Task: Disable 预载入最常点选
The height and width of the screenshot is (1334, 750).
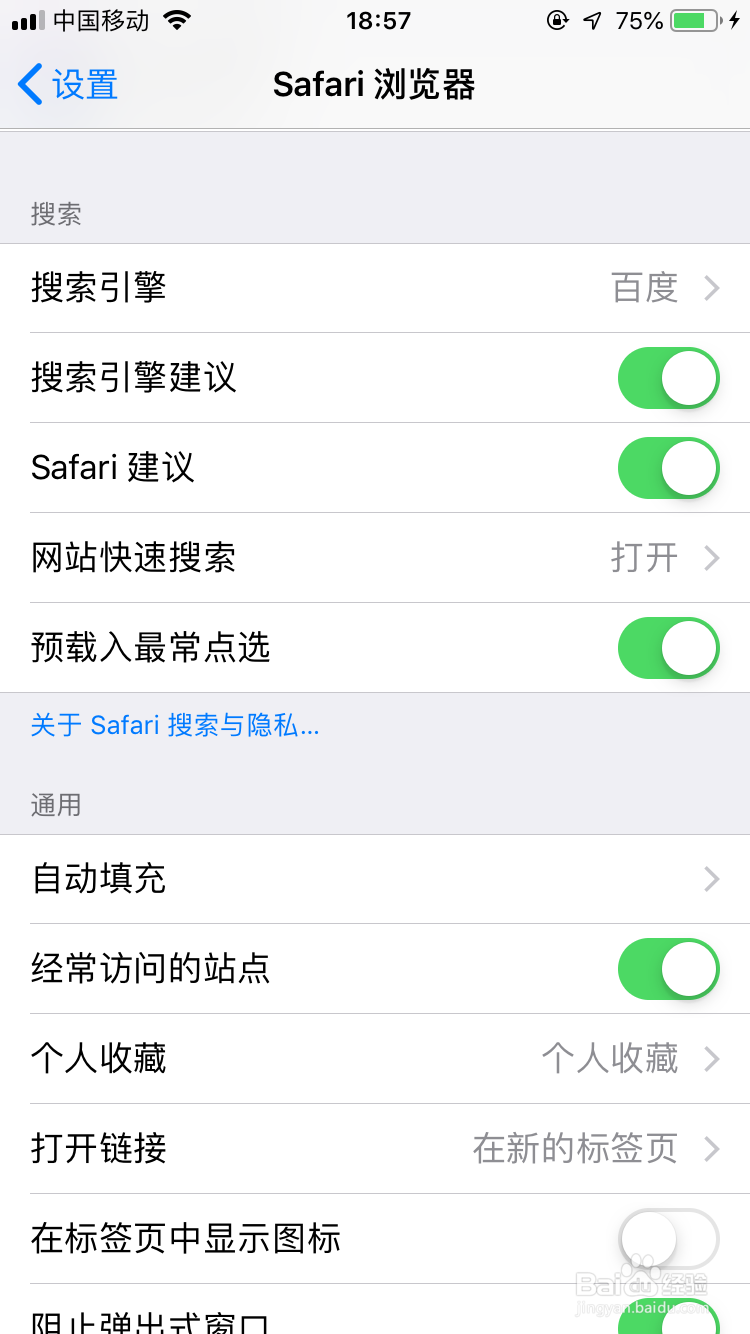Action: point(668,648)
